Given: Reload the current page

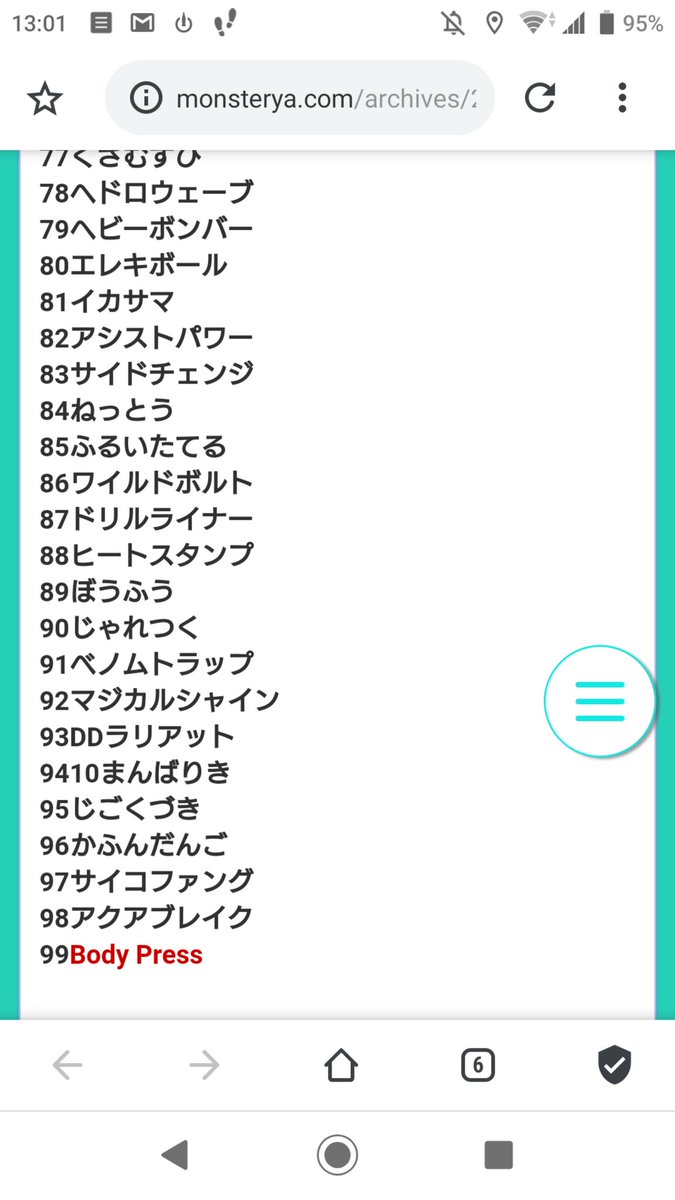Looking at the screenshot, I should coord(540,98).
